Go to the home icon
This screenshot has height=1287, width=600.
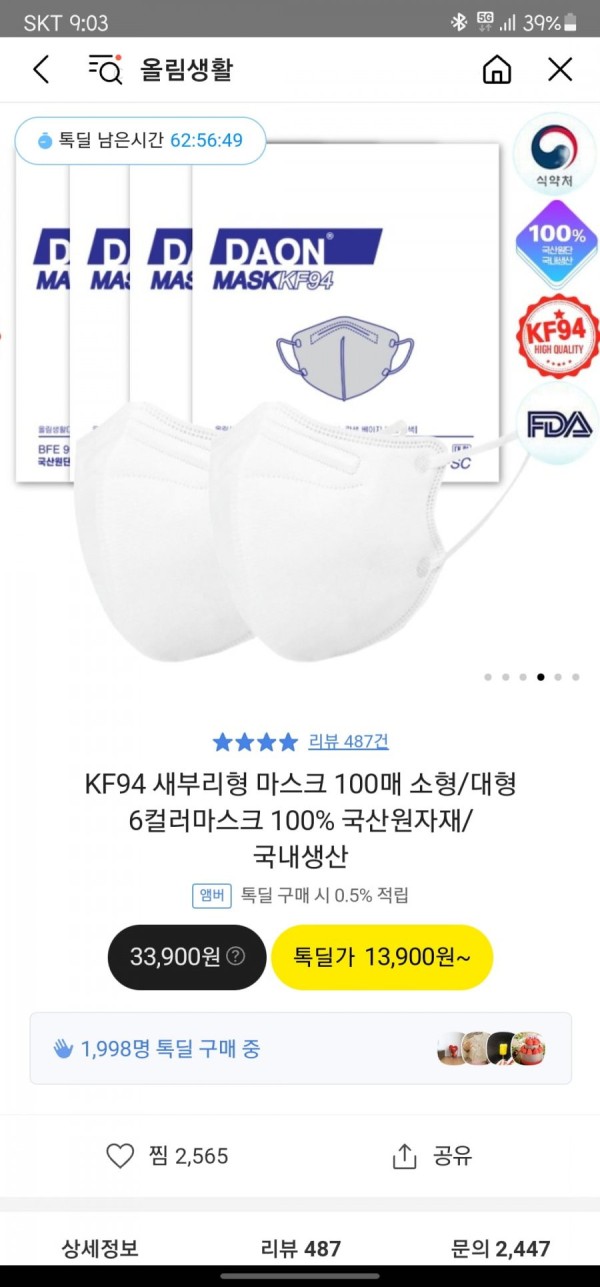point(497,69)
